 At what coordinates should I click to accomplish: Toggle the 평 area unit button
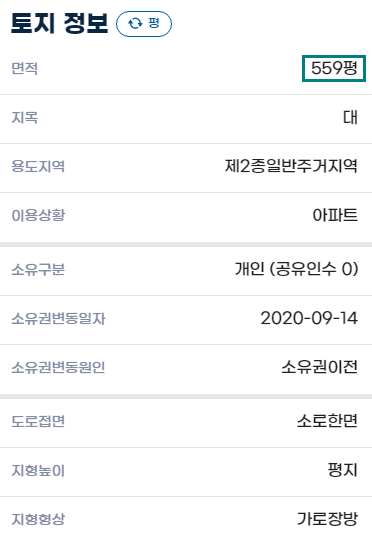pos(144,24)
